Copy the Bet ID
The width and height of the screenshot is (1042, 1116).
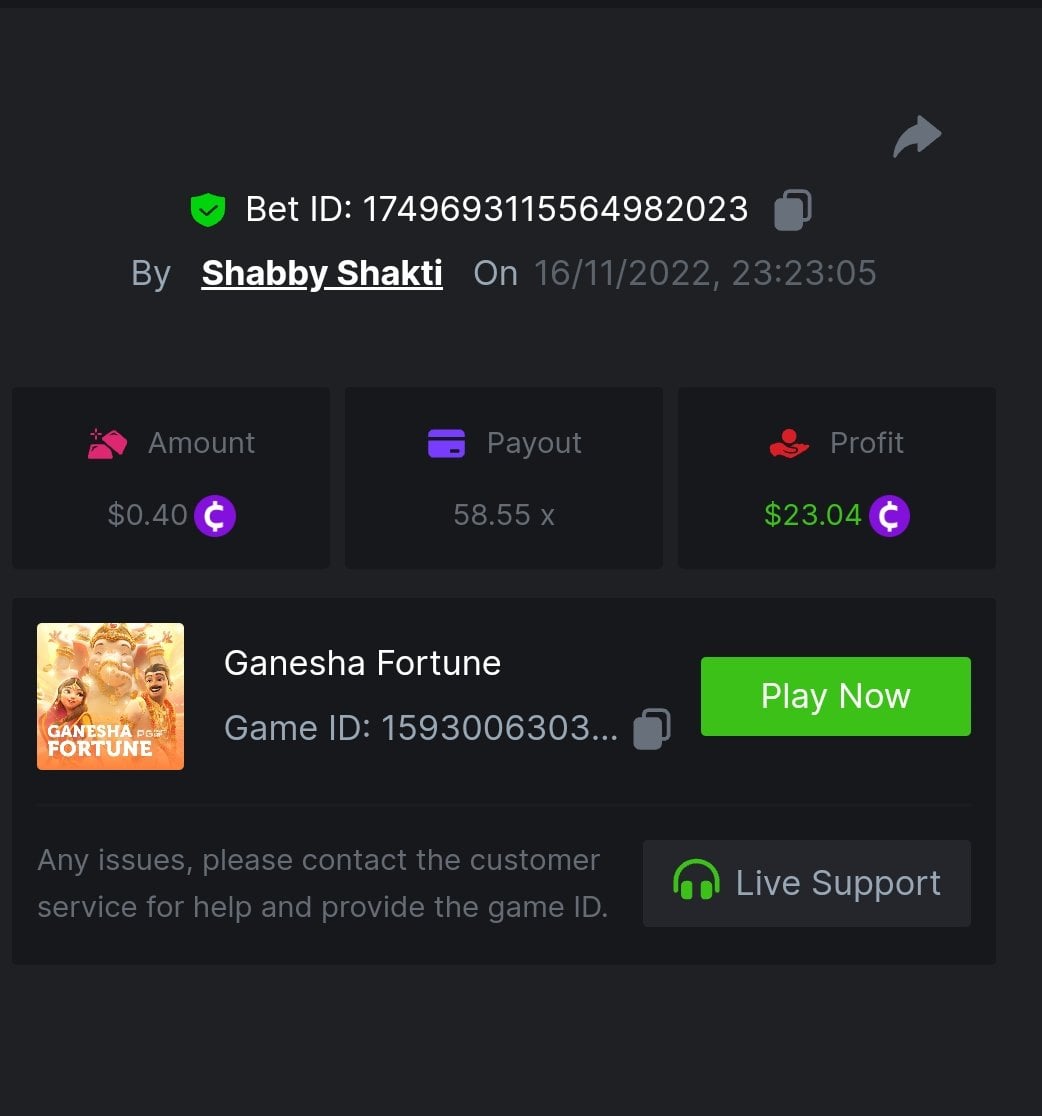click(792, 210)
